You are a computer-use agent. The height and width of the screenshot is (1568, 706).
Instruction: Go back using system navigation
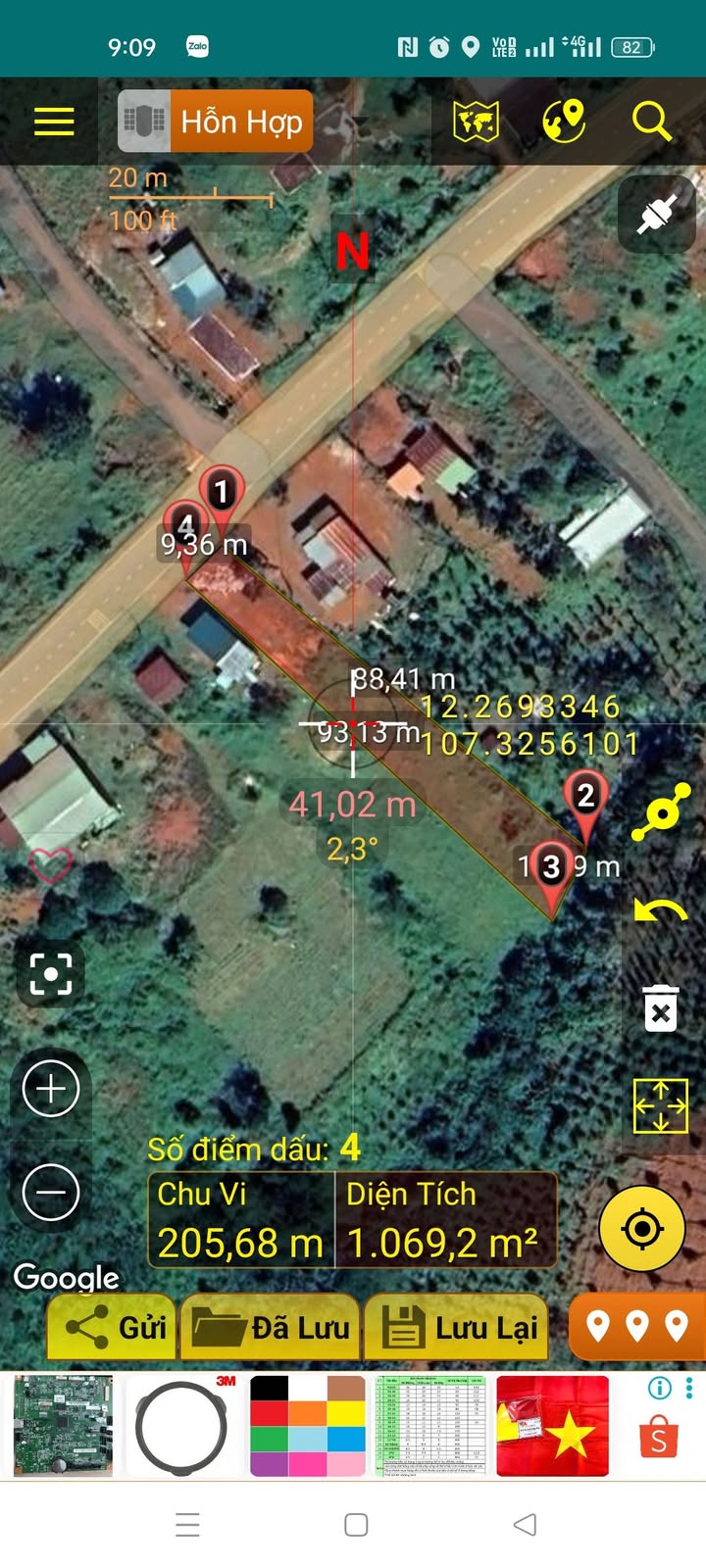pos(526,1524)
